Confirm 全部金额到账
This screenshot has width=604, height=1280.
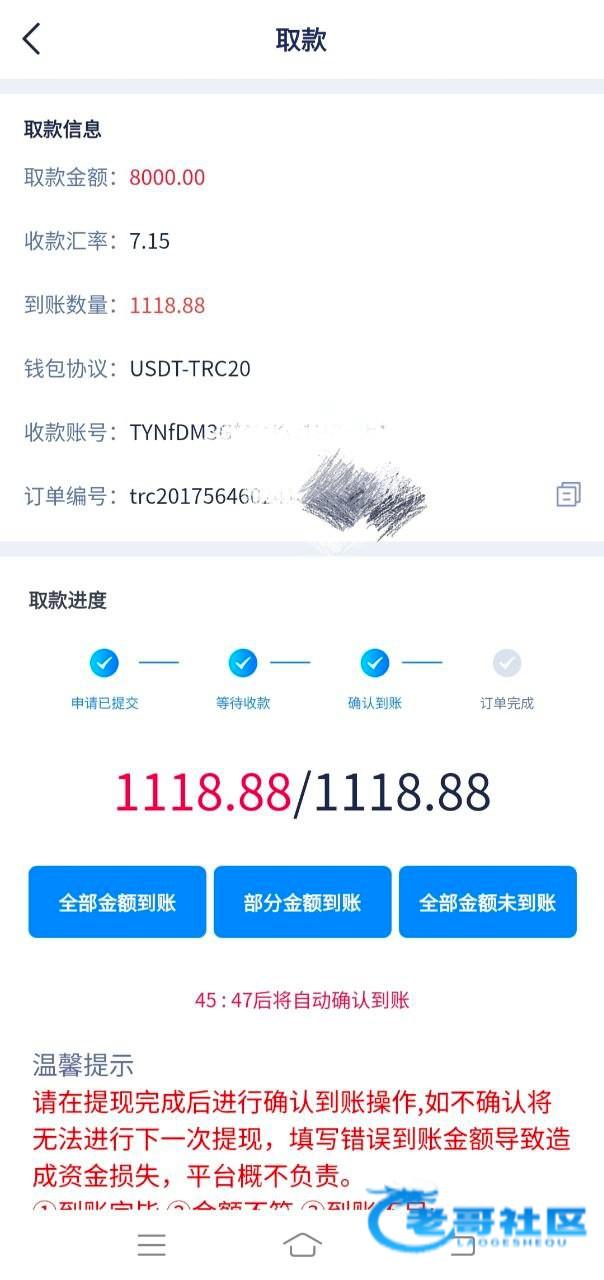(117, 902)
